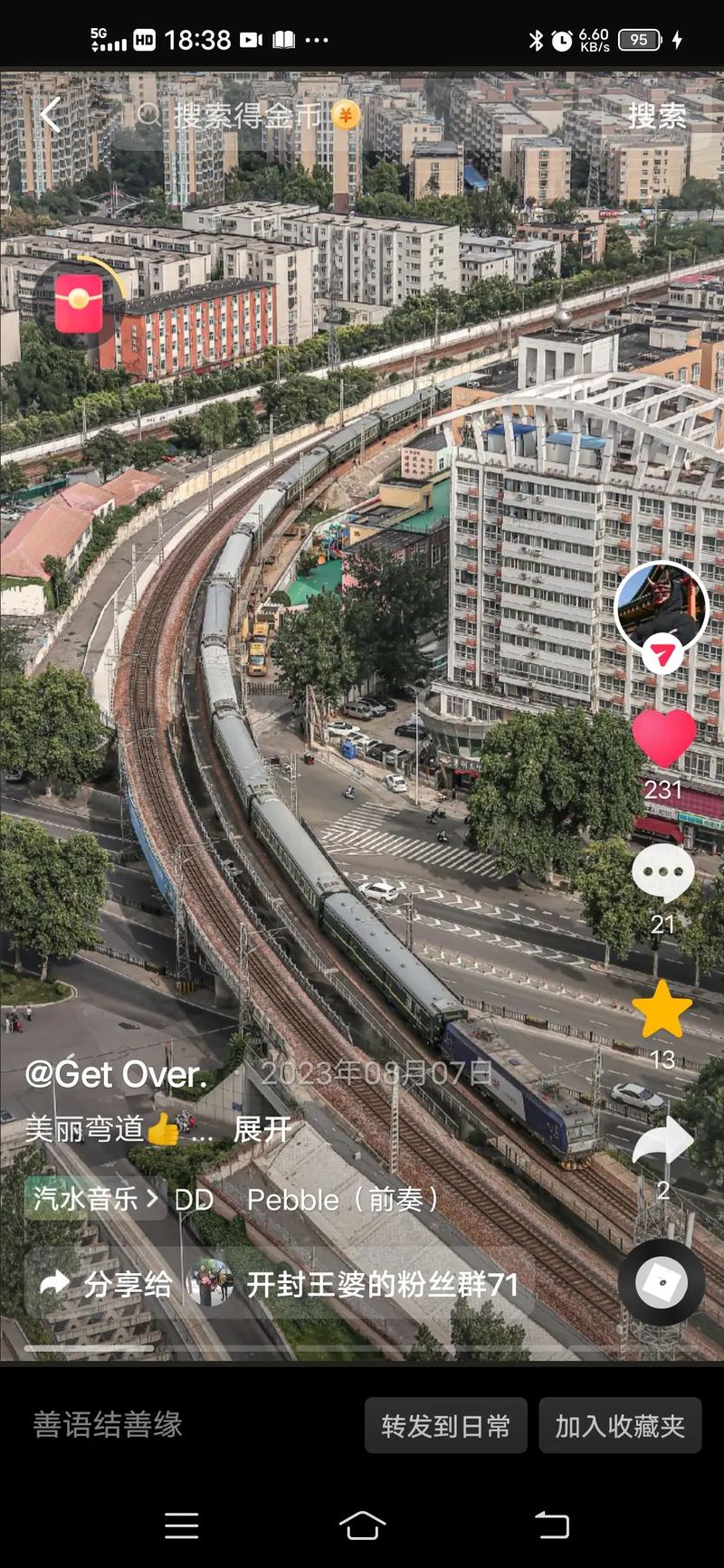Open the creator's profile avatar

(662, 608)
